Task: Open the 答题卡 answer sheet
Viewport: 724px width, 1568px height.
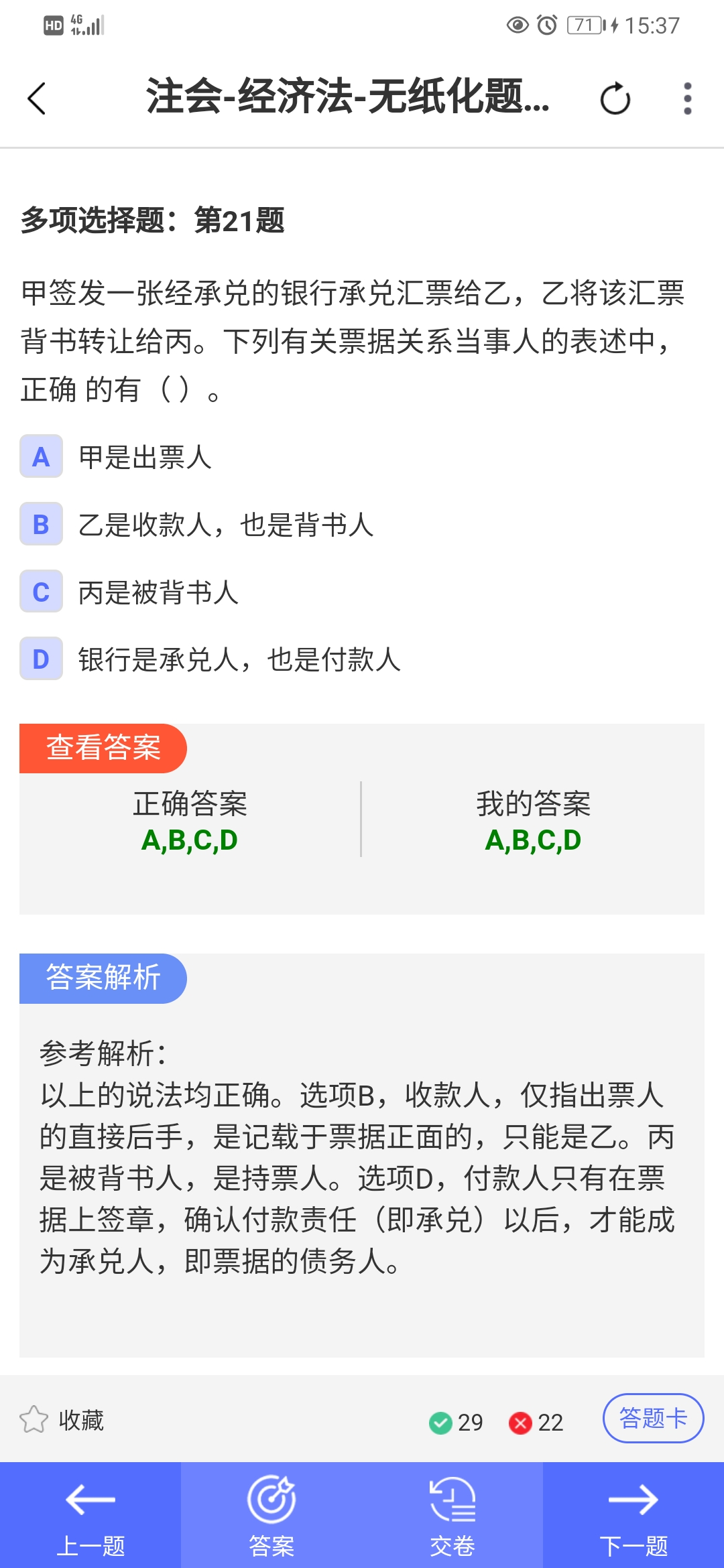Action: click(653, 1419)
